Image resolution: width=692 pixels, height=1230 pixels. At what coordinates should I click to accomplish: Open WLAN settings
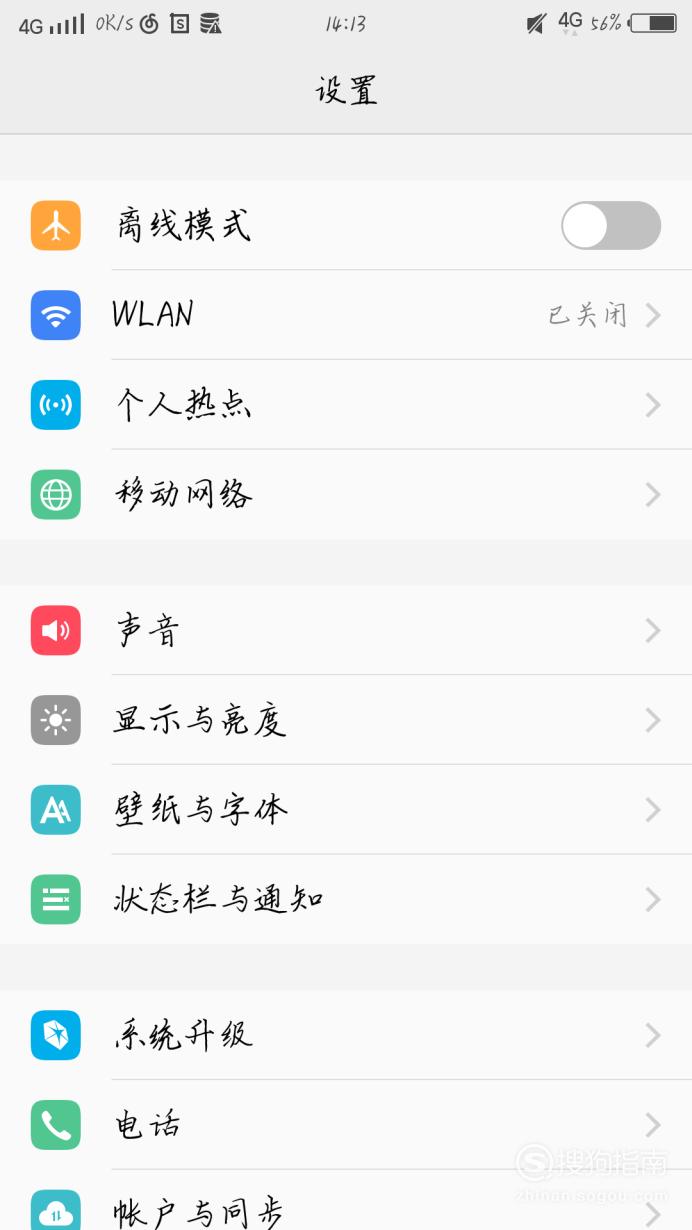pyautogui.click(x=346, y=315)
